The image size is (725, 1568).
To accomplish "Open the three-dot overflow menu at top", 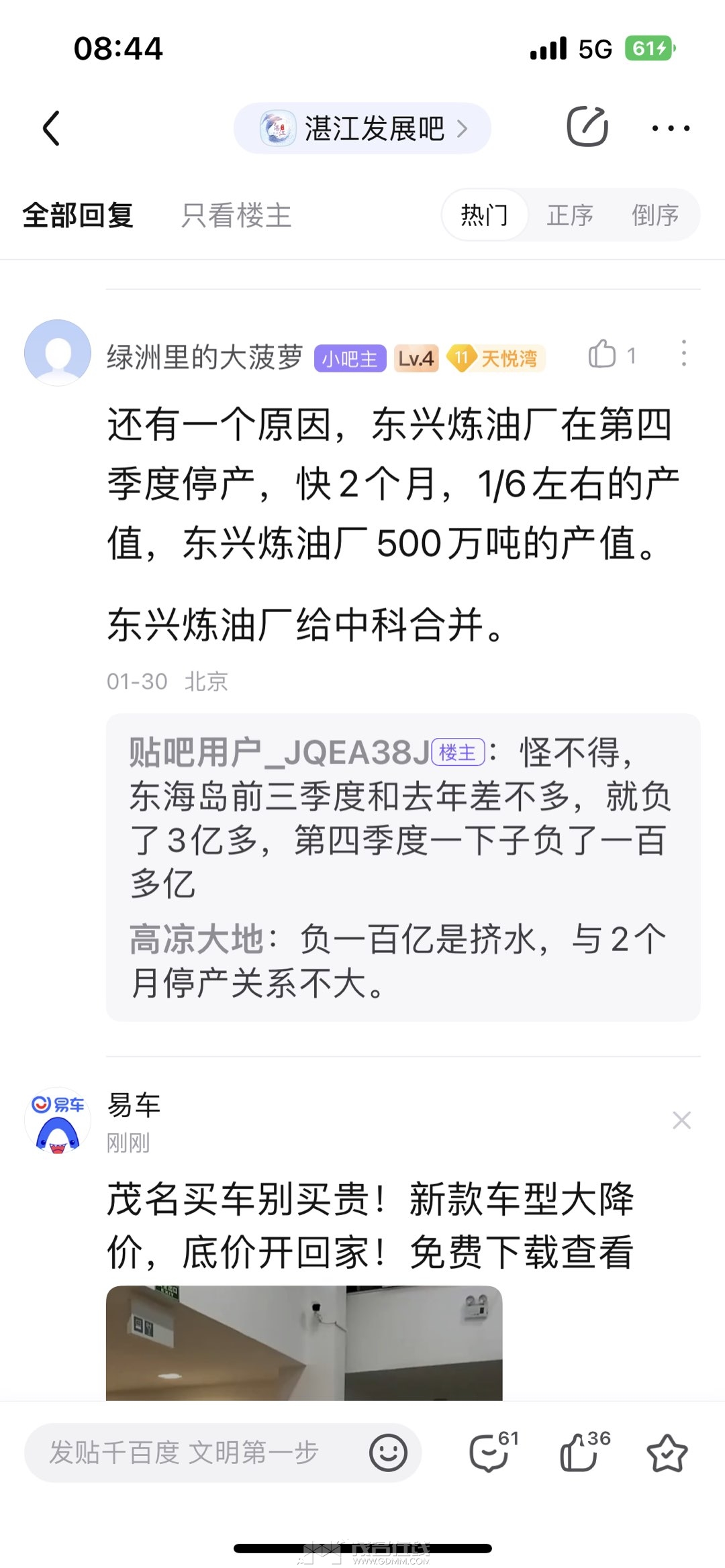I will (671, 128).
